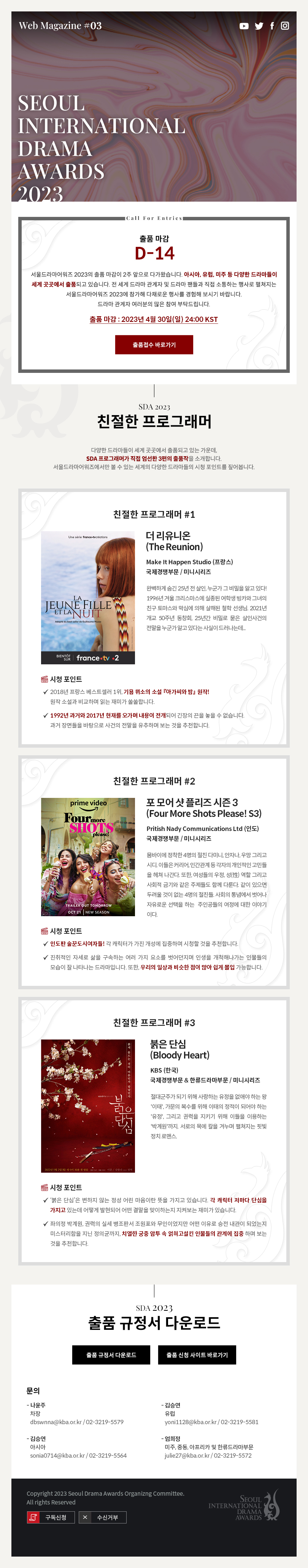Screen dimensions: 308x1568
Task: Open the Twitter icon in header
Action: click(259, 26)
